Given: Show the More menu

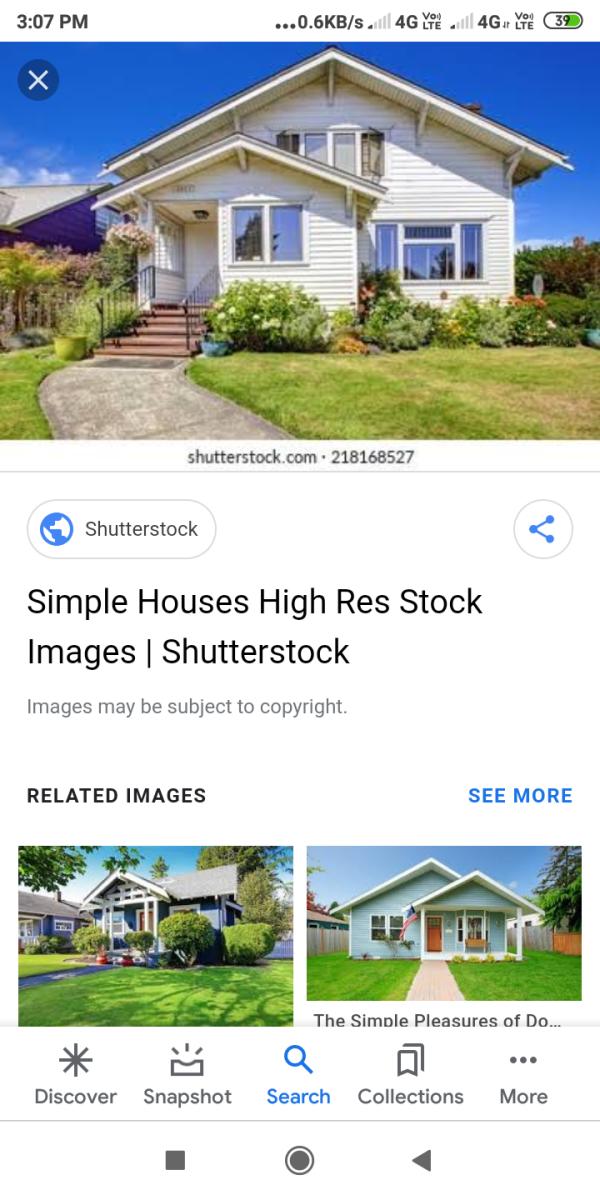Looking at the screenshot, I should tap(523, 1075).
